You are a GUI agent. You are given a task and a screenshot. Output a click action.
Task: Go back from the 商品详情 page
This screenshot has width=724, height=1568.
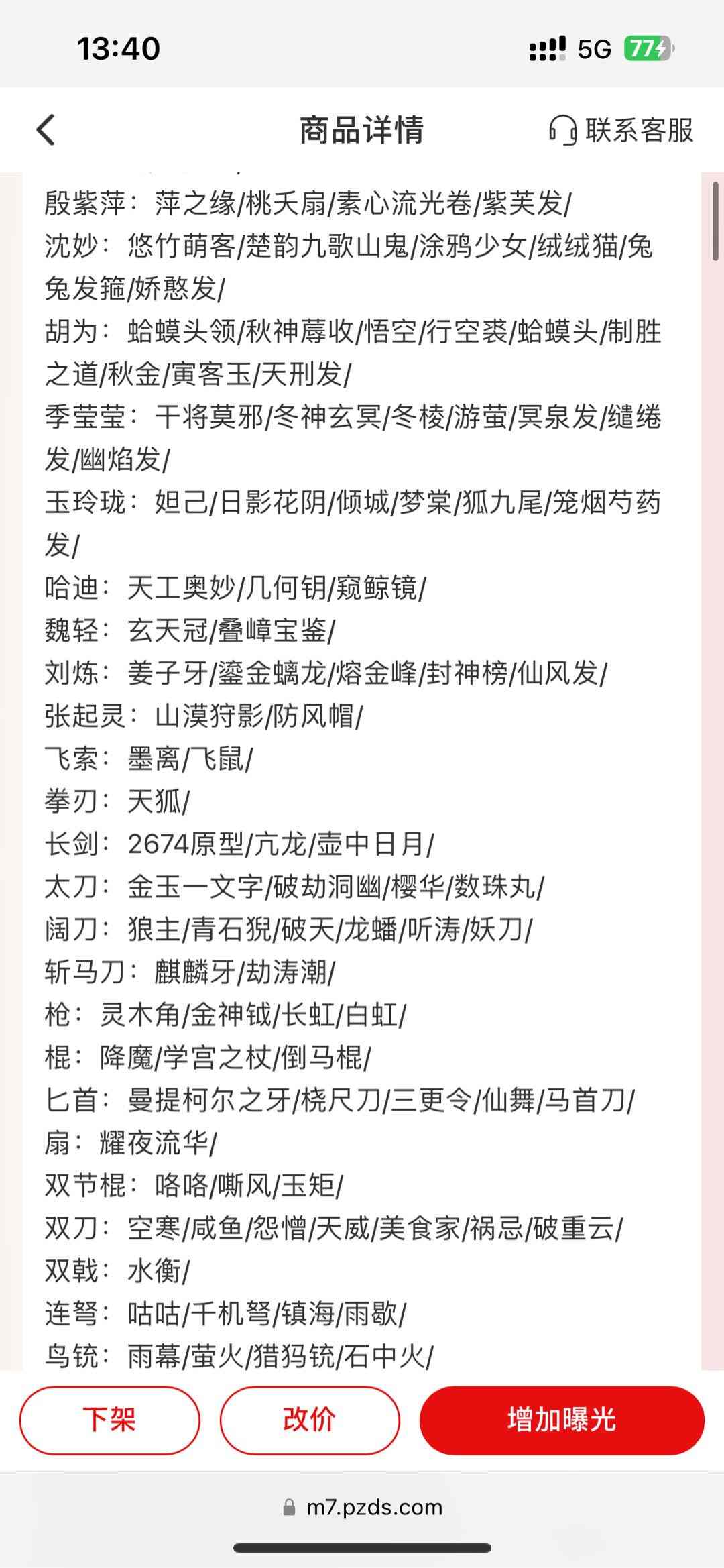(46, 130)
